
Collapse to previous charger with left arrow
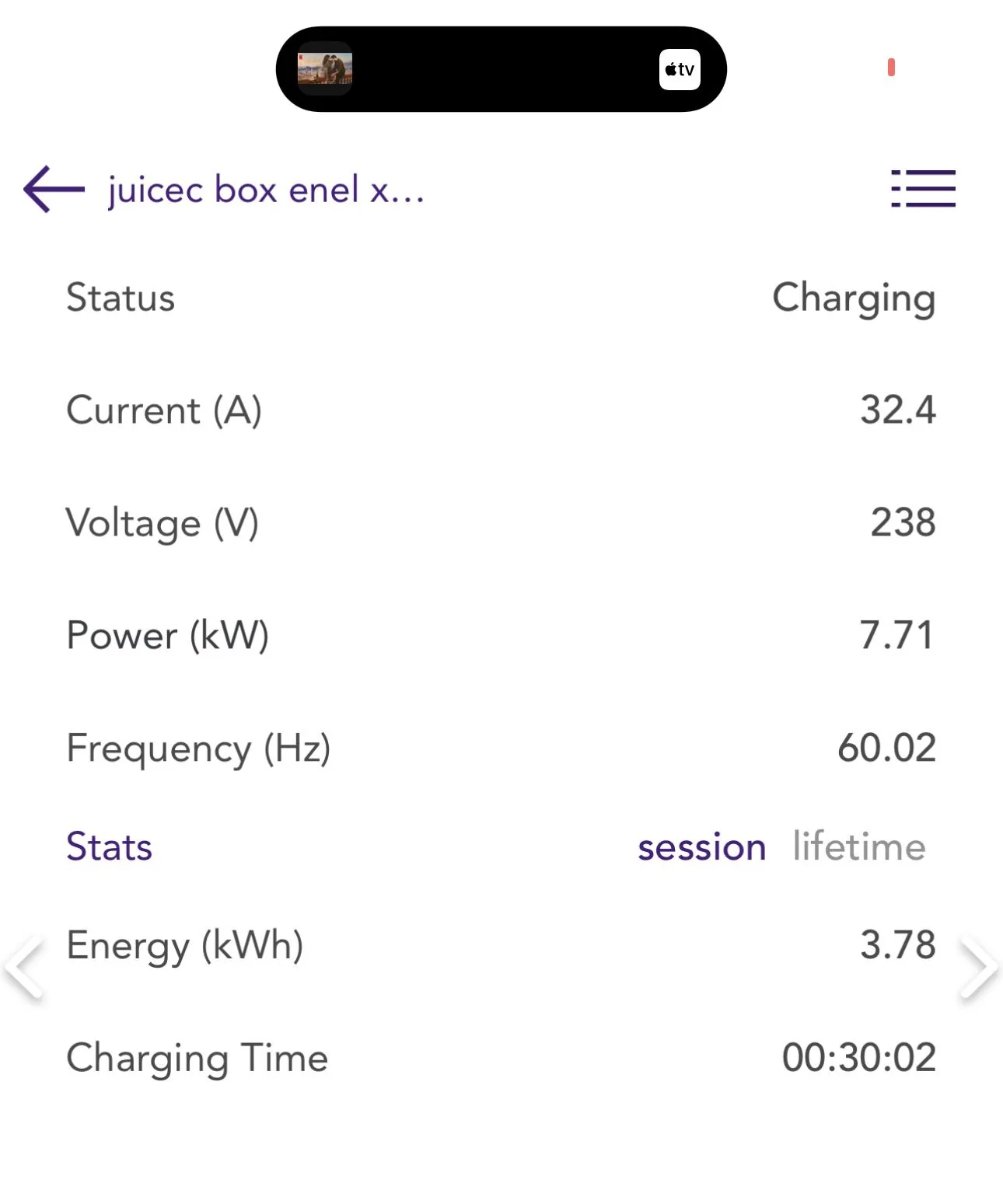pos(21,968)
